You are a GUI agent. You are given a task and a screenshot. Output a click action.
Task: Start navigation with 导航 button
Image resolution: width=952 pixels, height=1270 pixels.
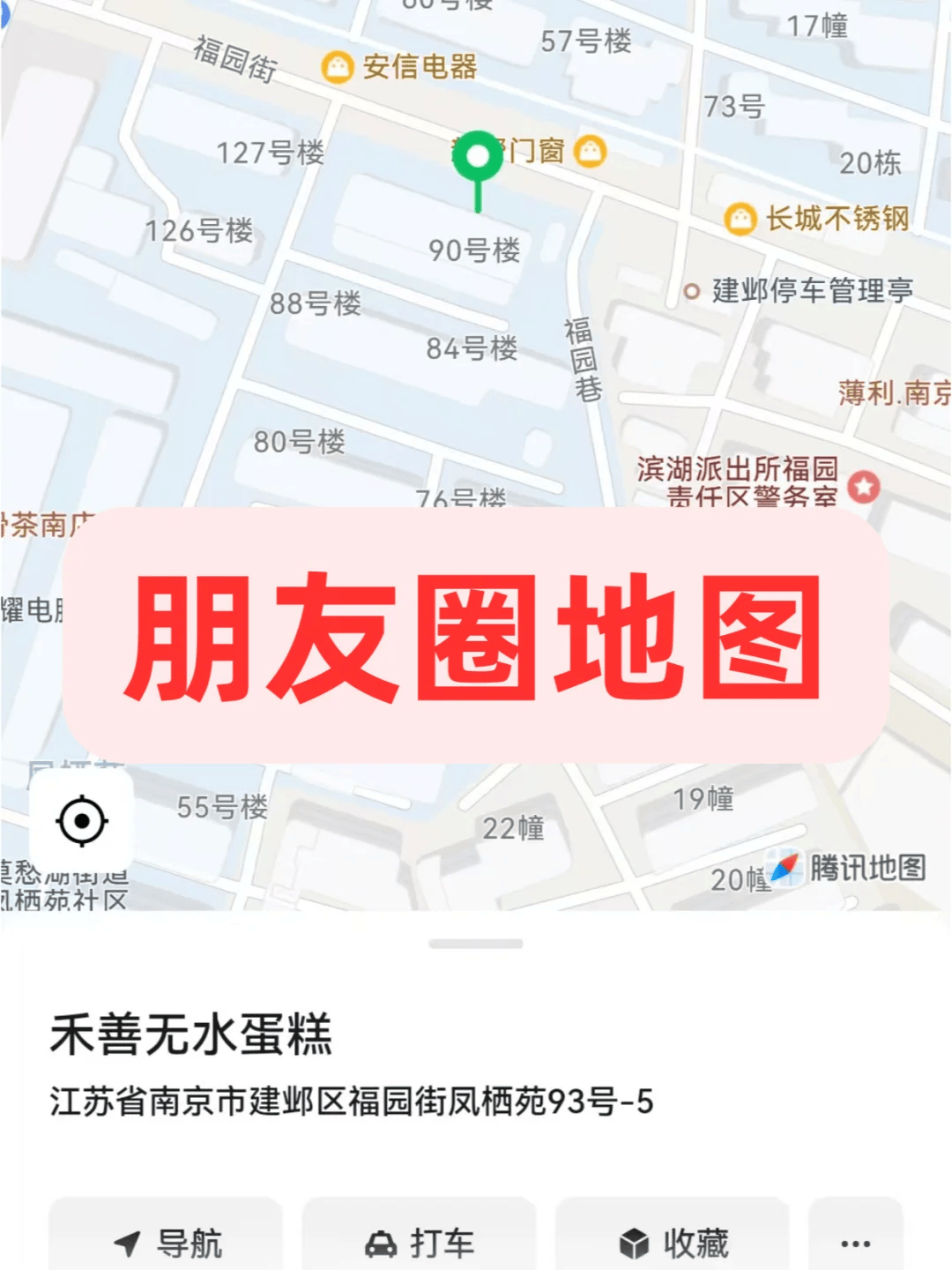click(x=166, y=1242)
